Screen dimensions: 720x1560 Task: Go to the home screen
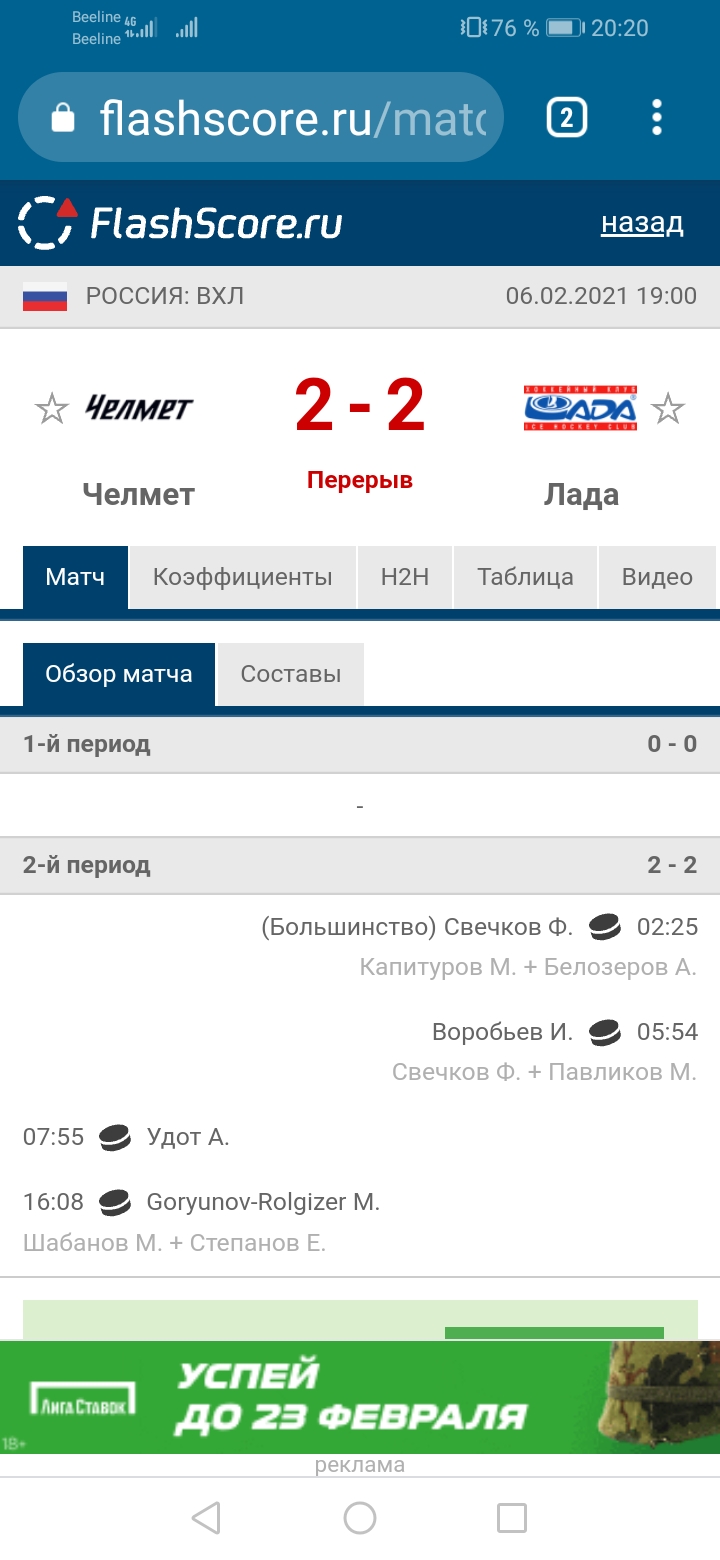pos(360,1518)
